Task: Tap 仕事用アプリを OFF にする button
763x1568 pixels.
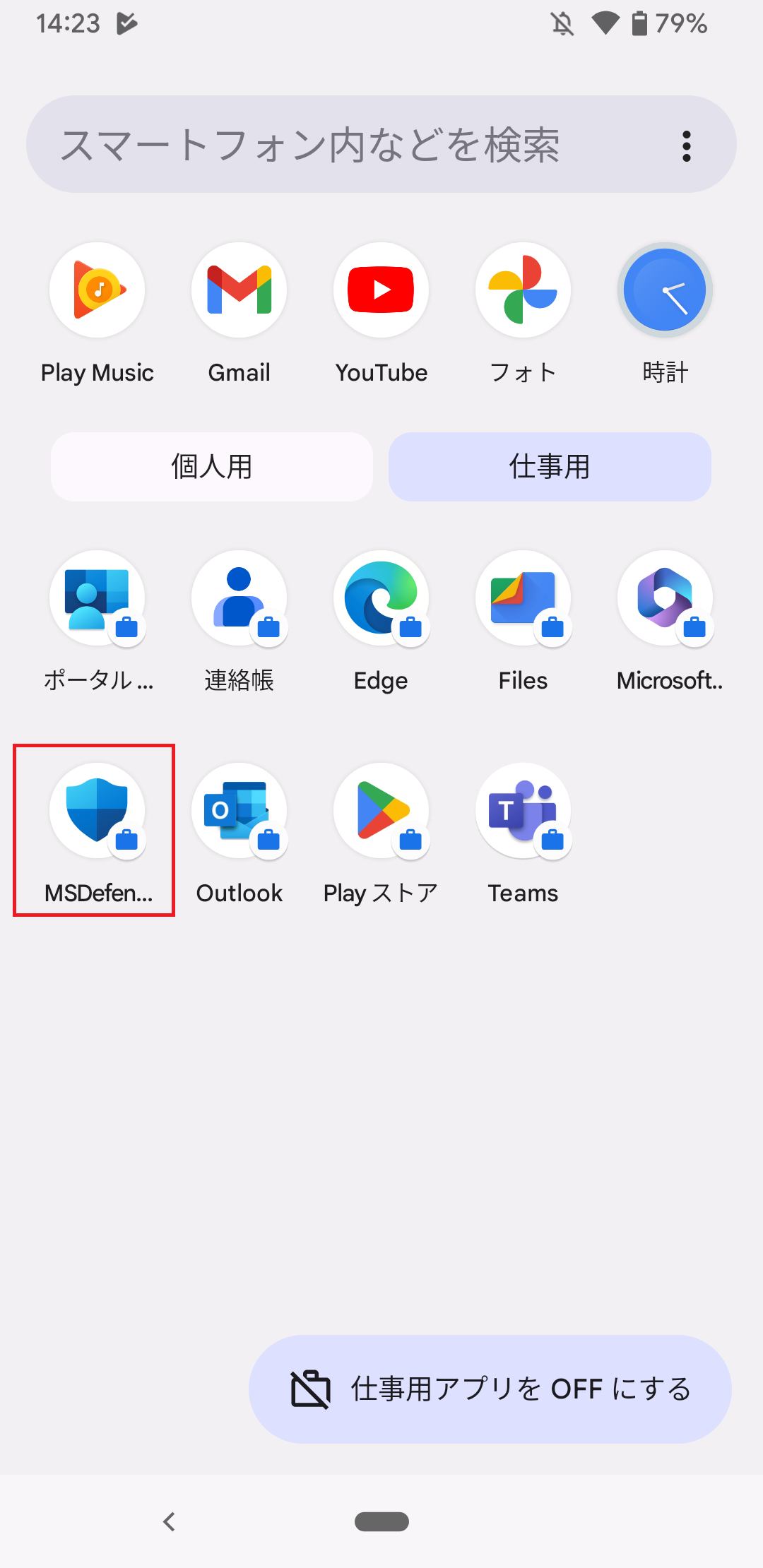Action: [x=490, y=1389]
